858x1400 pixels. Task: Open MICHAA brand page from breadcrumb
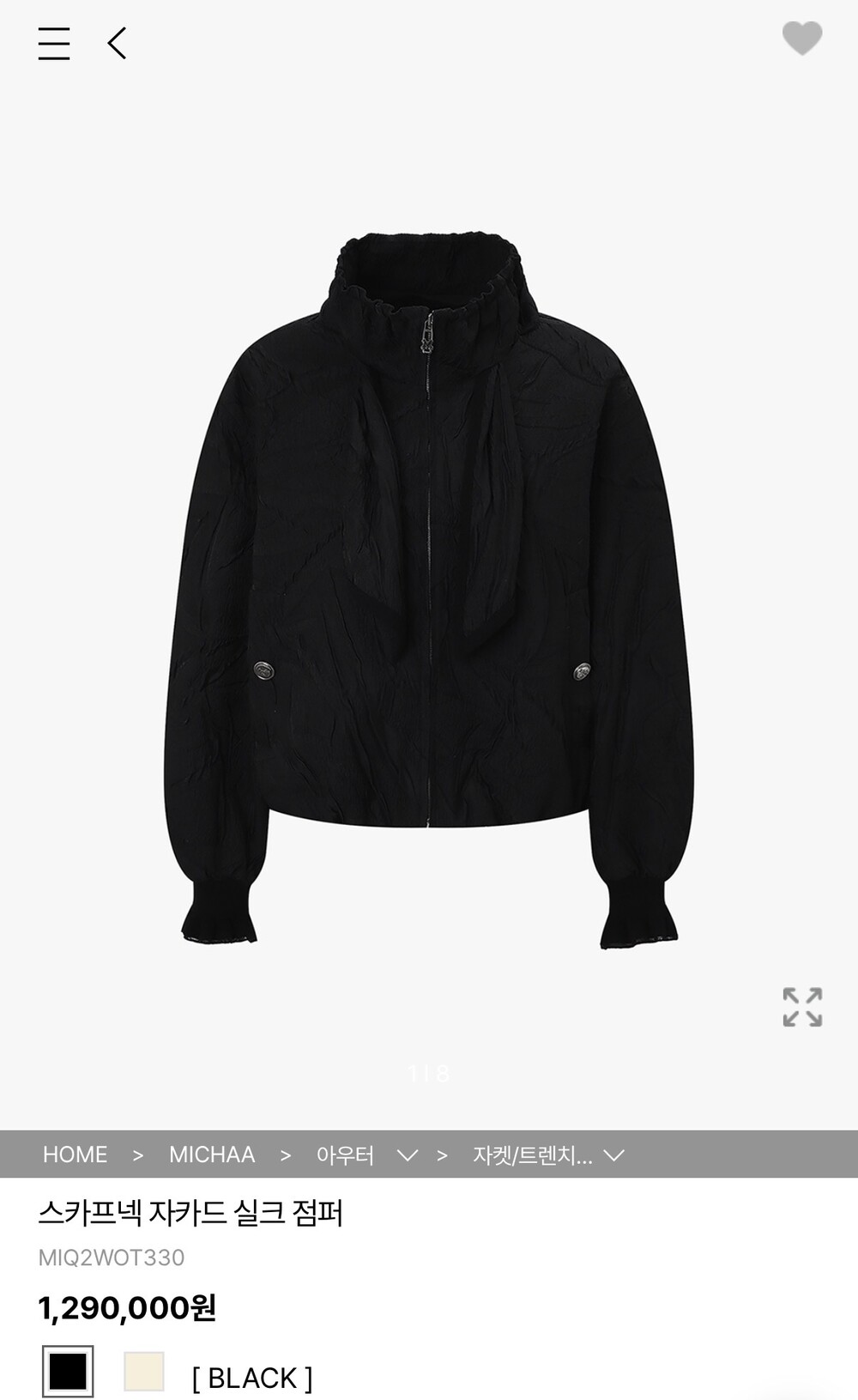click(212, 1155)
